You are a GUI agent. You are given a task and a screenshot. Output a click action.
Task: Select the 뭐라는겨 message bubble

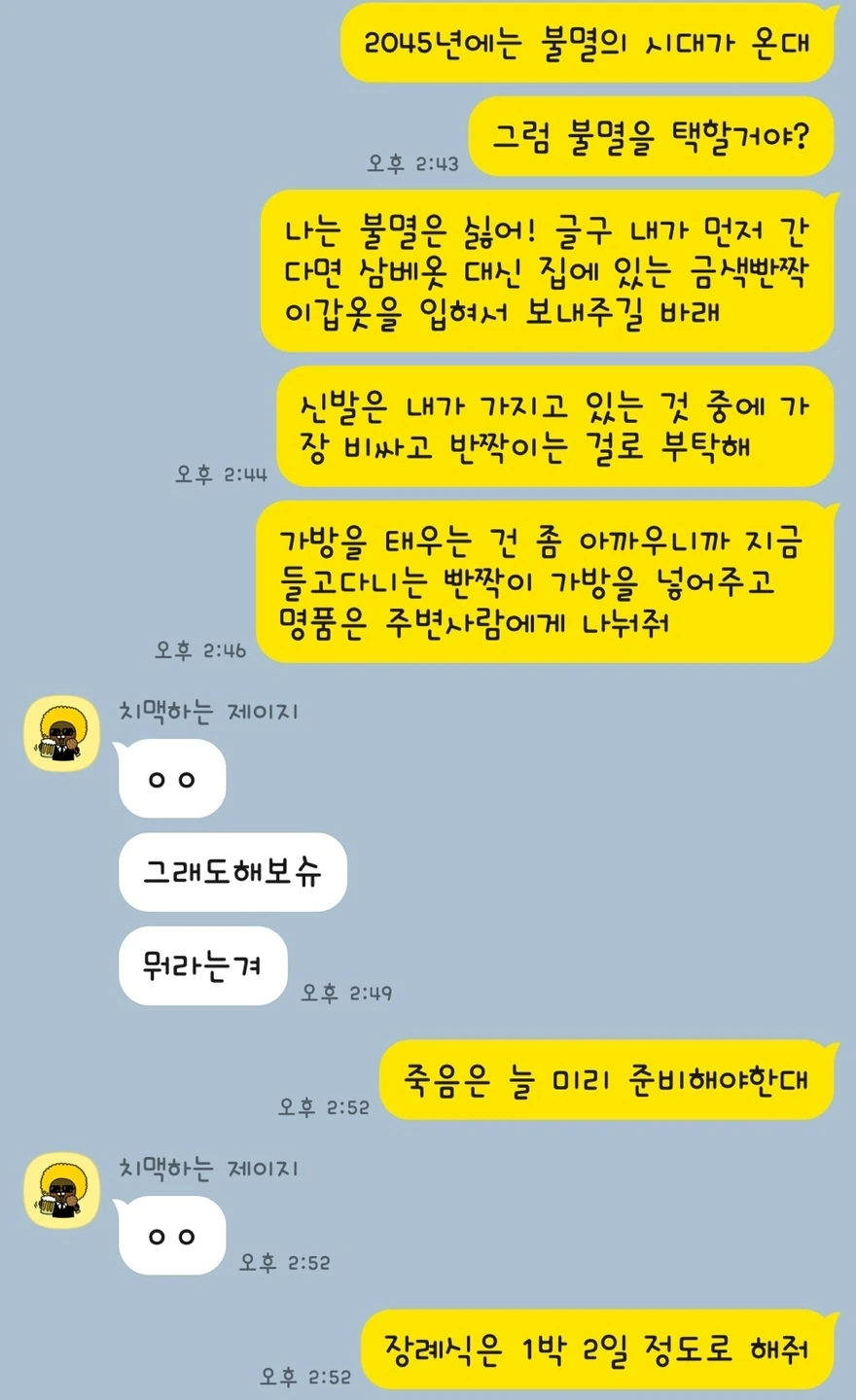point(202,965)
